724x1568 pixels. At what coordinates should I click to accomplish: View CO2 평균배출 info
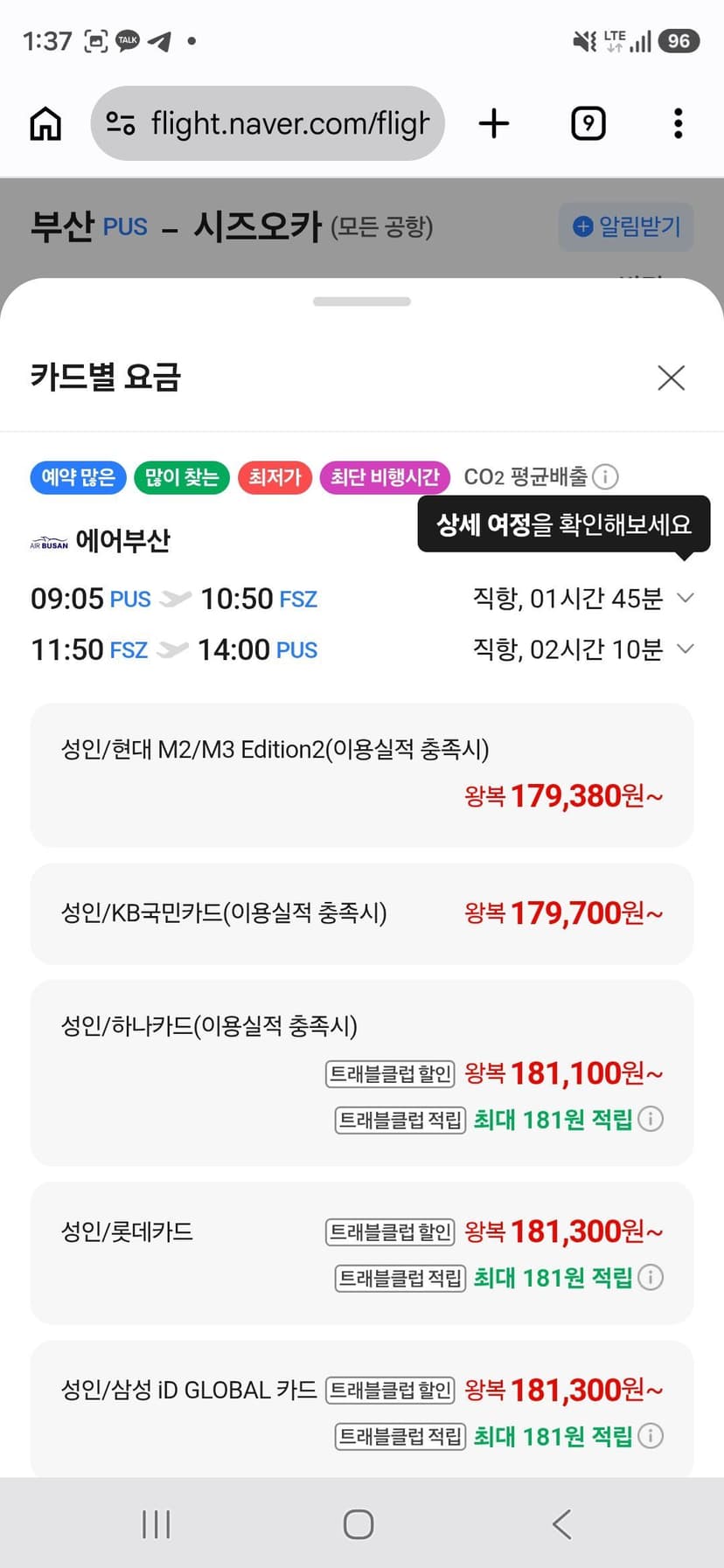coord(605,476)
